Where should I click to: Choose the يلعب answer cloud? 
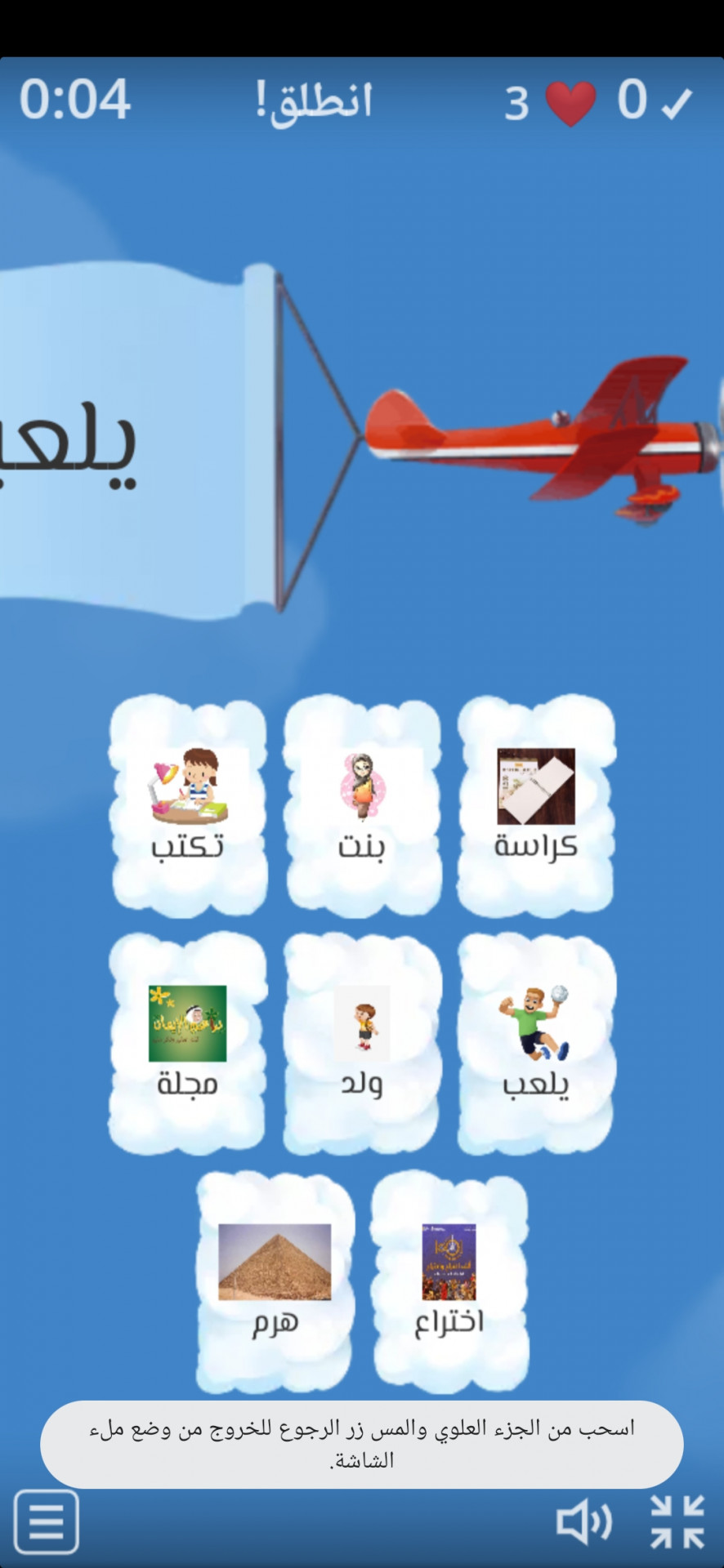click(x=536, y=1043)
